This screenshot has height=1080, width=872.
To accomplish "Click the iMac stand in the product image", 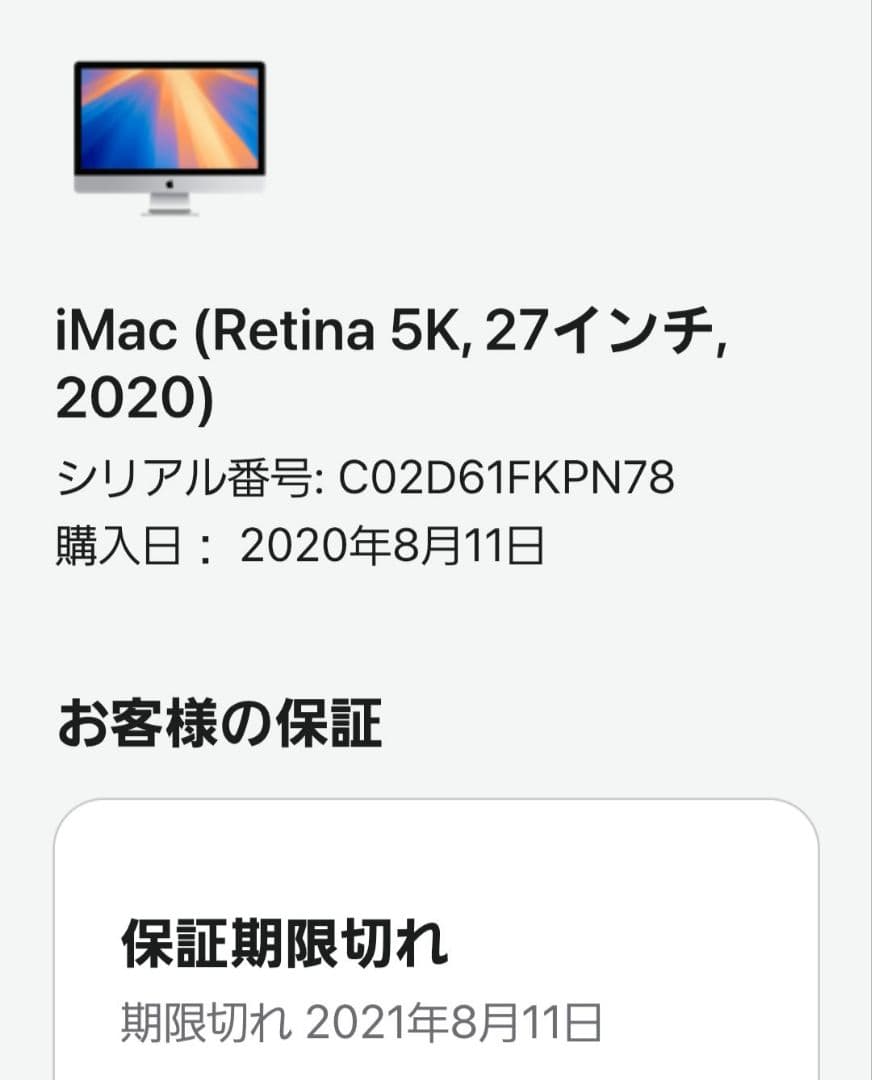I will tap(170, 200).
